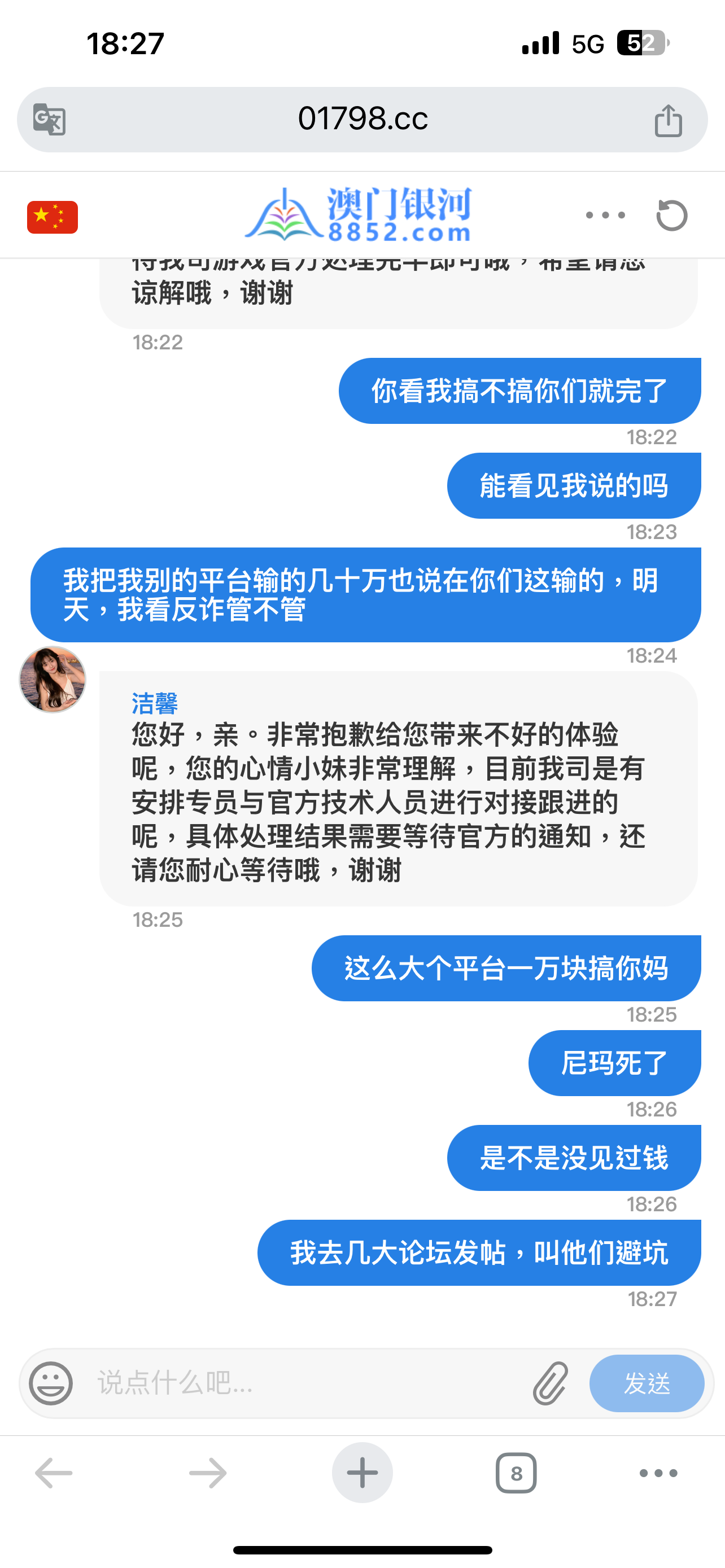This screenshot has height=1568, width=725.
Task: Show open tabs via the 8 tab counter
Action: (x=517, y=1473)
